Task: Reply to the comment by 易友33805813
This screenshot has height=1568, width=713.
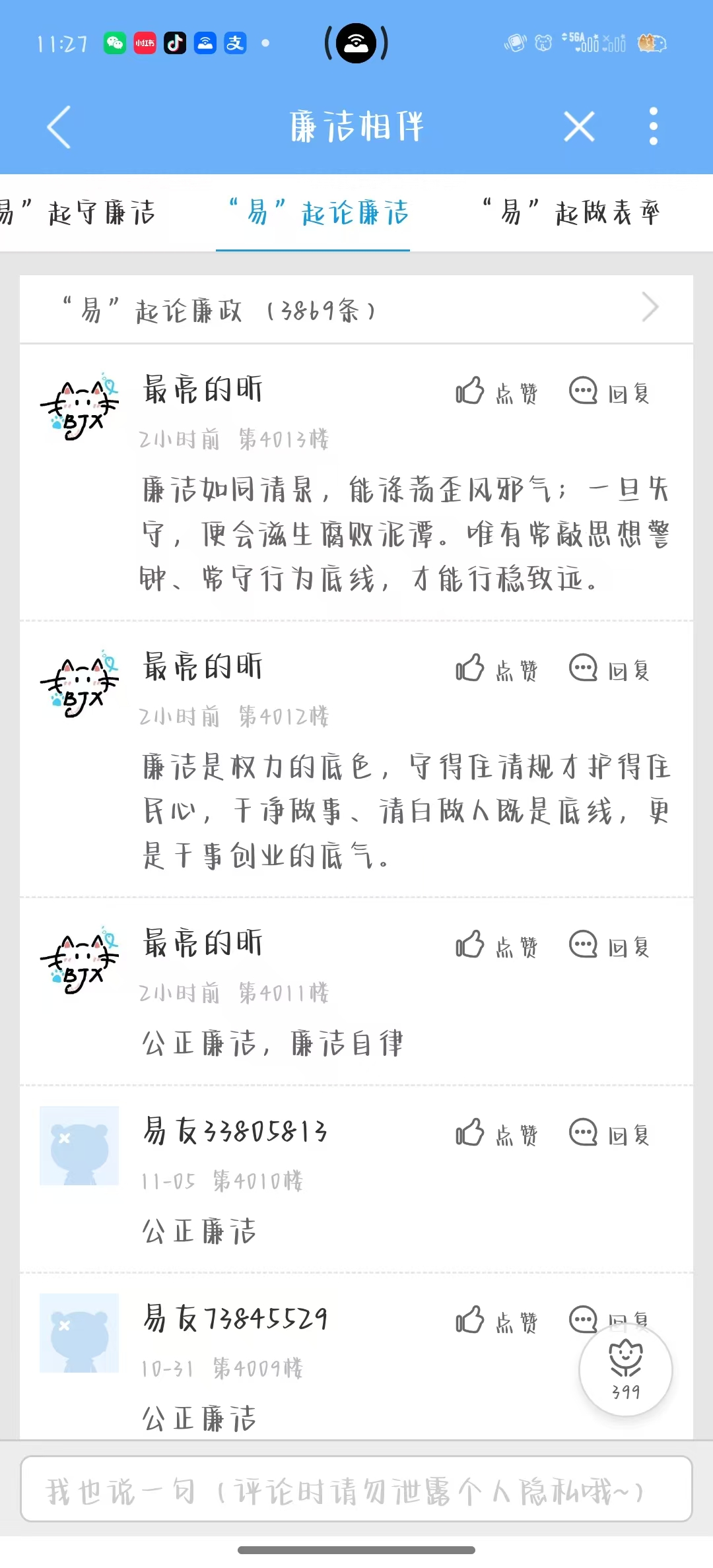Action: pyautogui.click(x=610, y=1134)
